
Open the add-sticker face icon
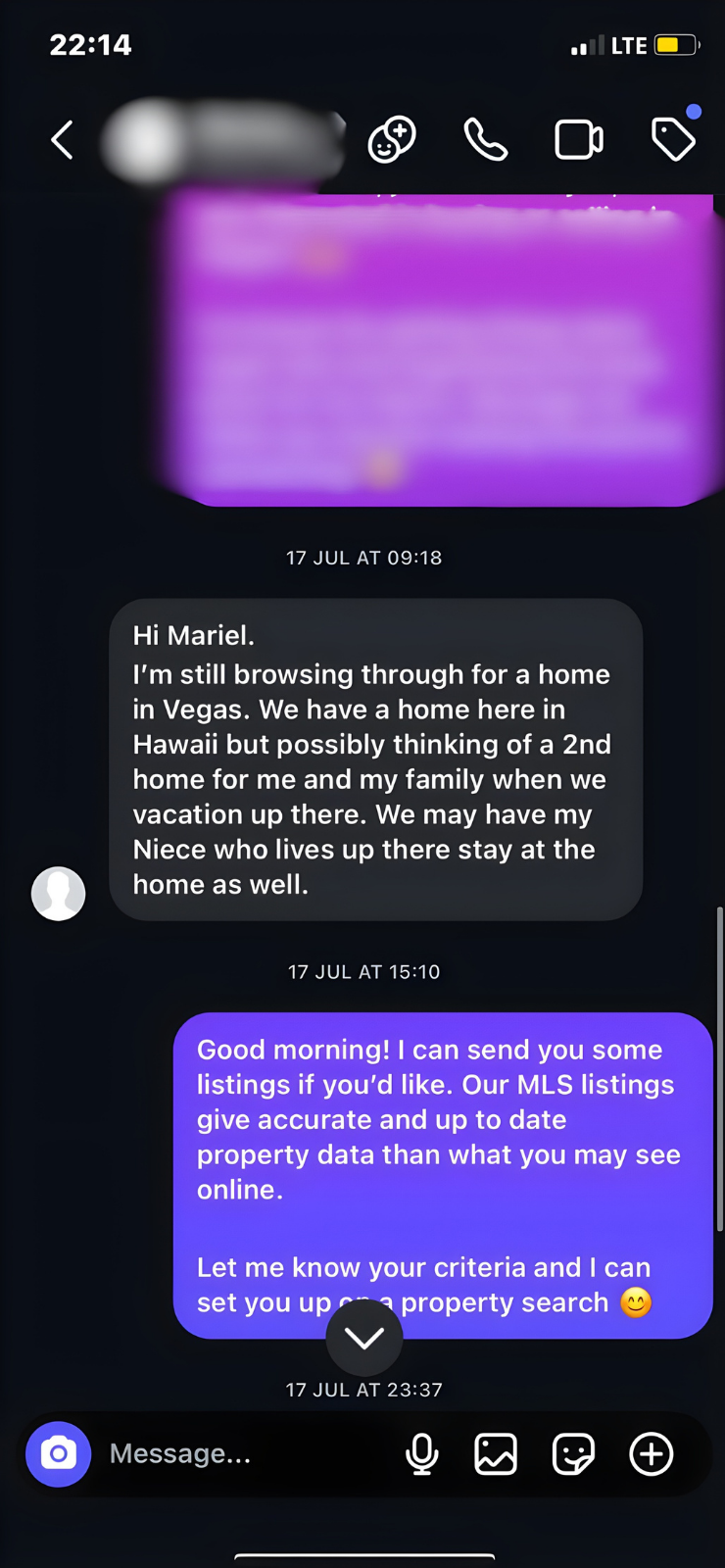tap(392, 139)
